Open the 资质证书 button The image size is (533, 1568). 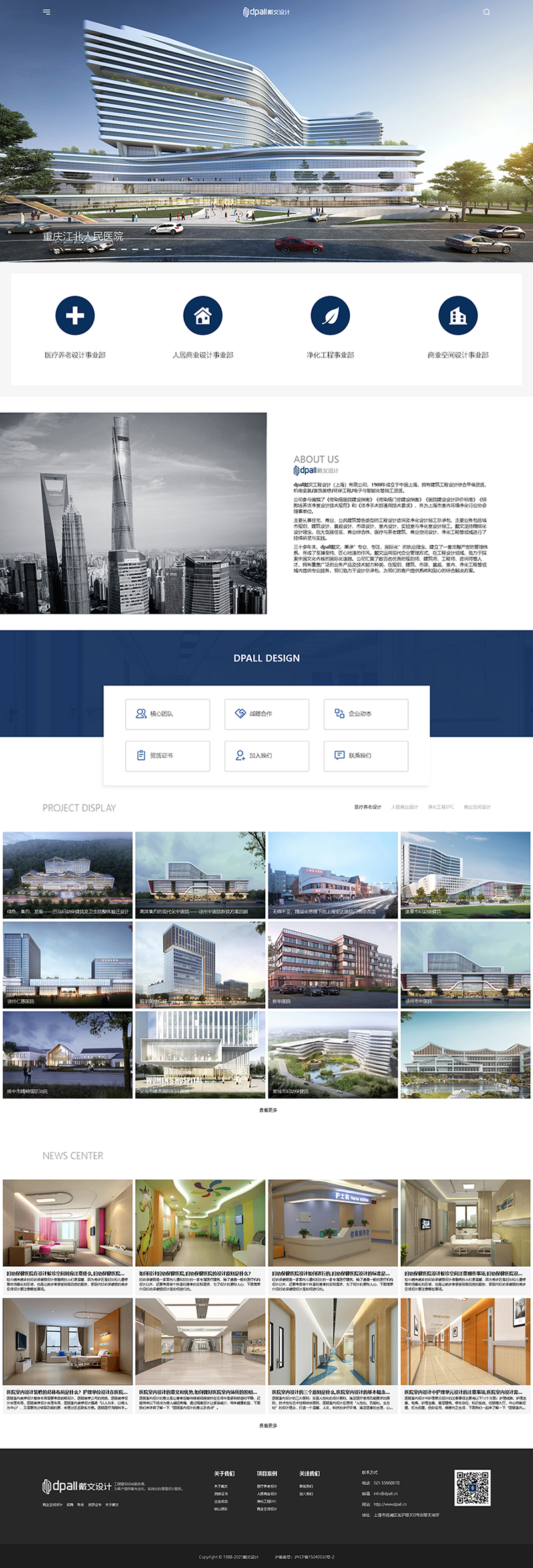pyautogui.click(x=167, y=756)
